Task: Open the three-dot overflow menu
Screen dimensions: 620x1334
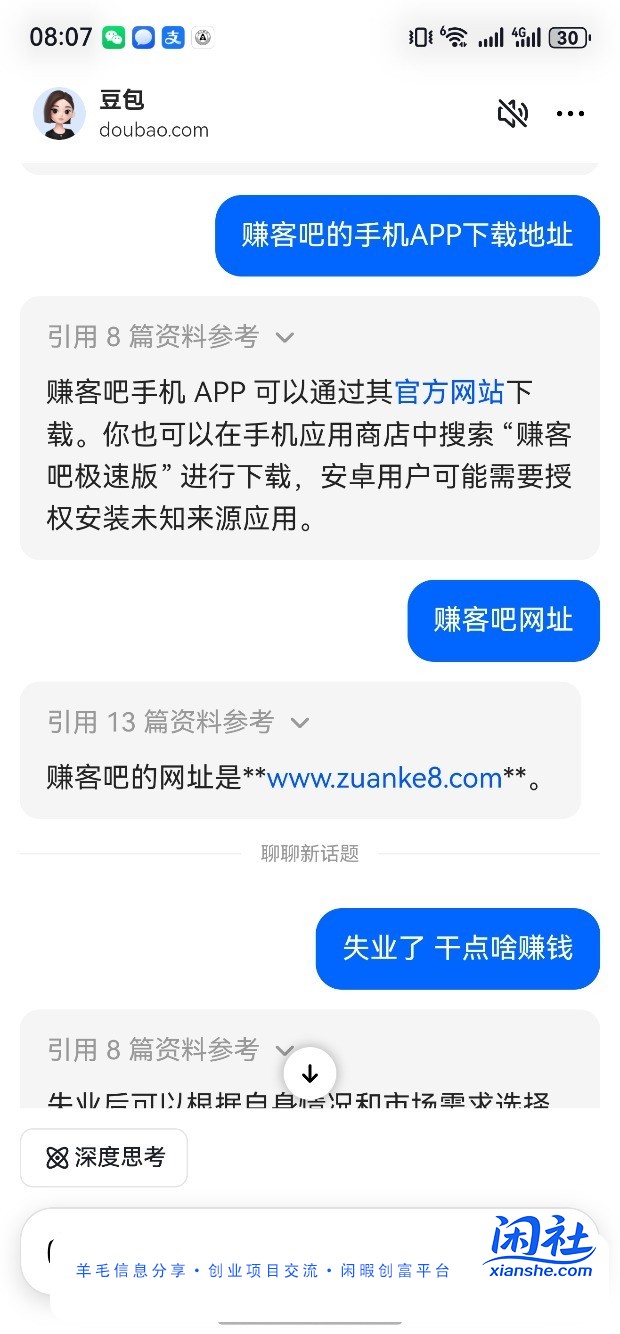Action: (570, 114)
